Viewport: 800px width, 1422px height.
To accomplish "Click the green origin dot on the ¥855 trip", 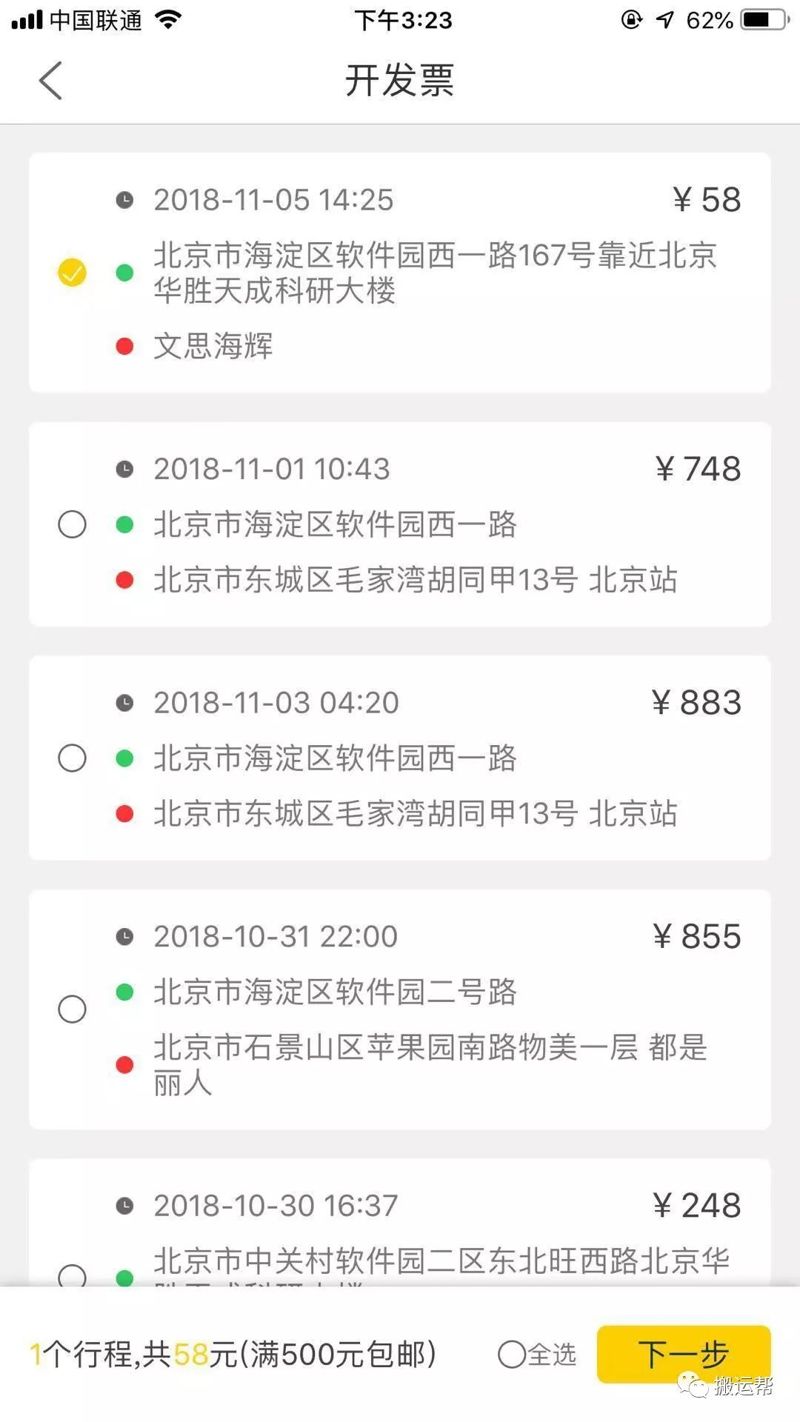I will [125, 992].
